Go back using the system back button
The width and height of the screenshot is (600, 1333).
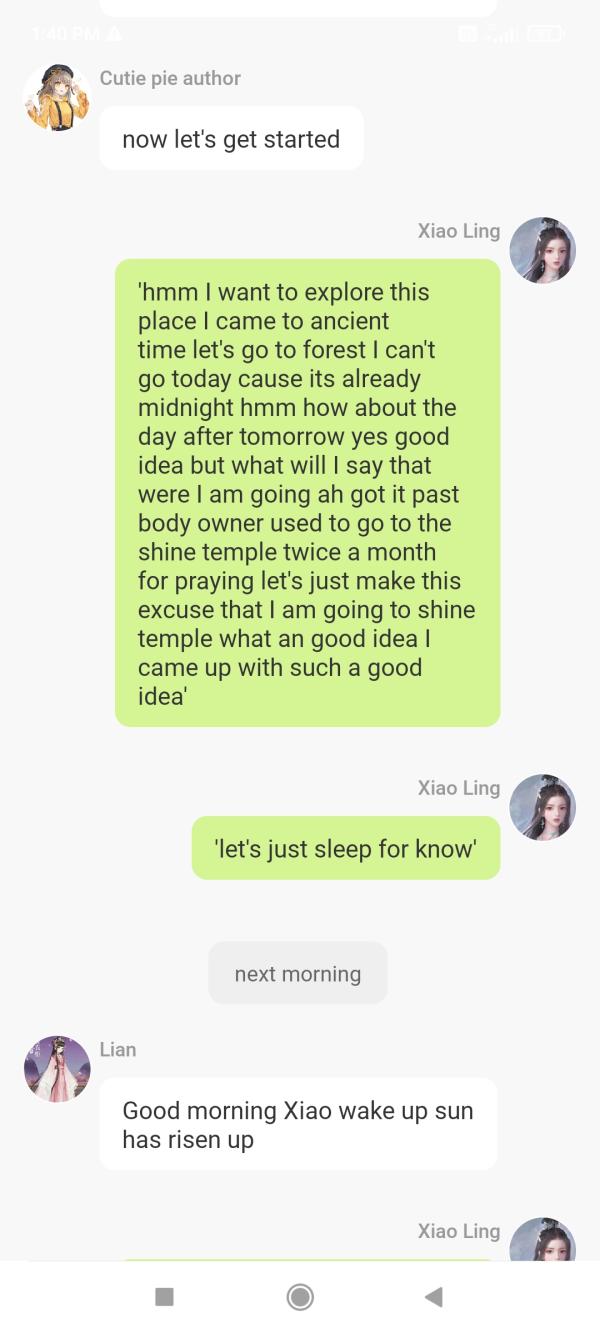[433, 1297]
